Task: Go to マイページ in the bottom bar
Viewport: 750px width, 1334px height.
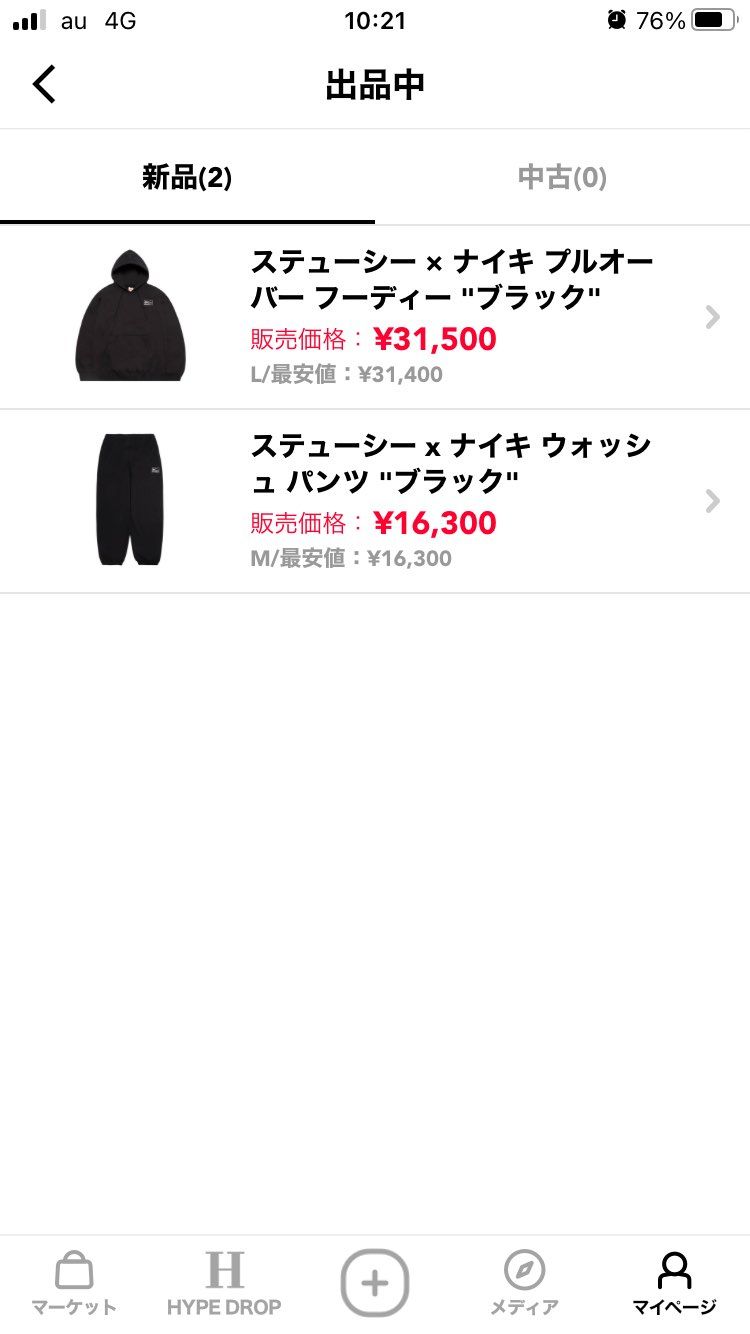Action: tap(674, 1283)
